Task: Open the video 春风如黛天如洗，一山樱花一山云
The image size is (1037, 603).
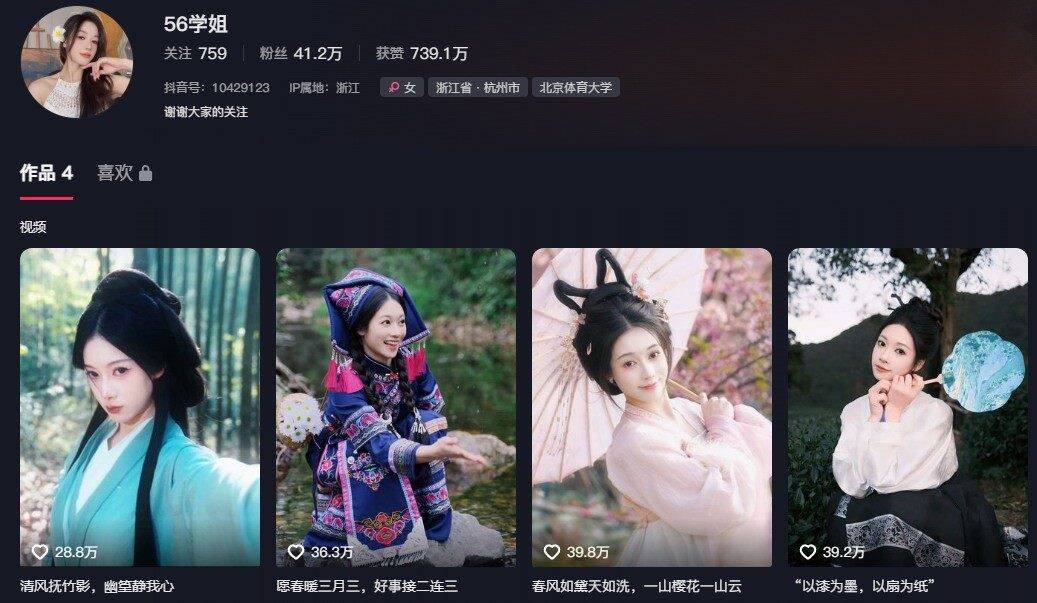Action: [x=652, y=407]
